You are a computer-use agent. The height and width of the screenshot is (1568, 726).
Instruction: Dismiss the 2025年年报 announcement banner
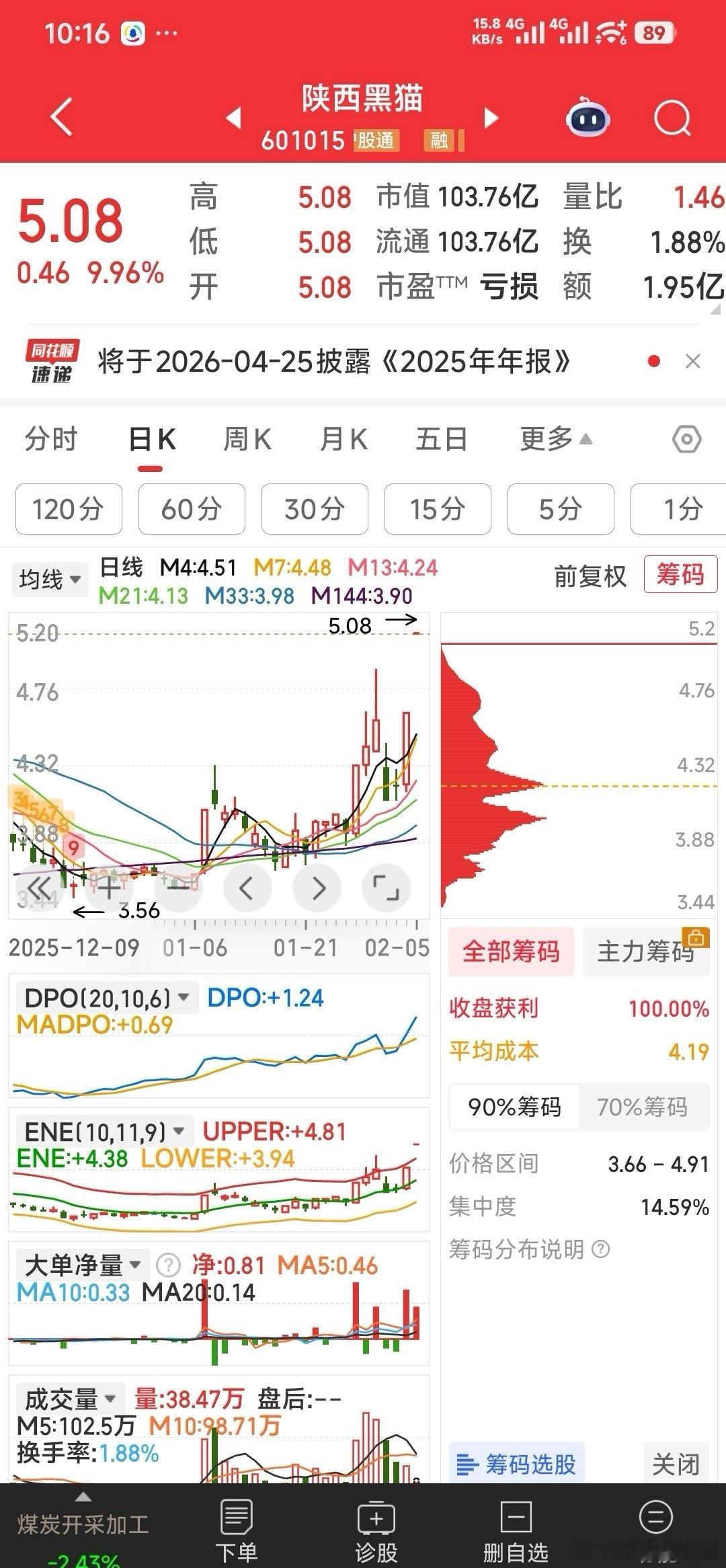point(693,362)
